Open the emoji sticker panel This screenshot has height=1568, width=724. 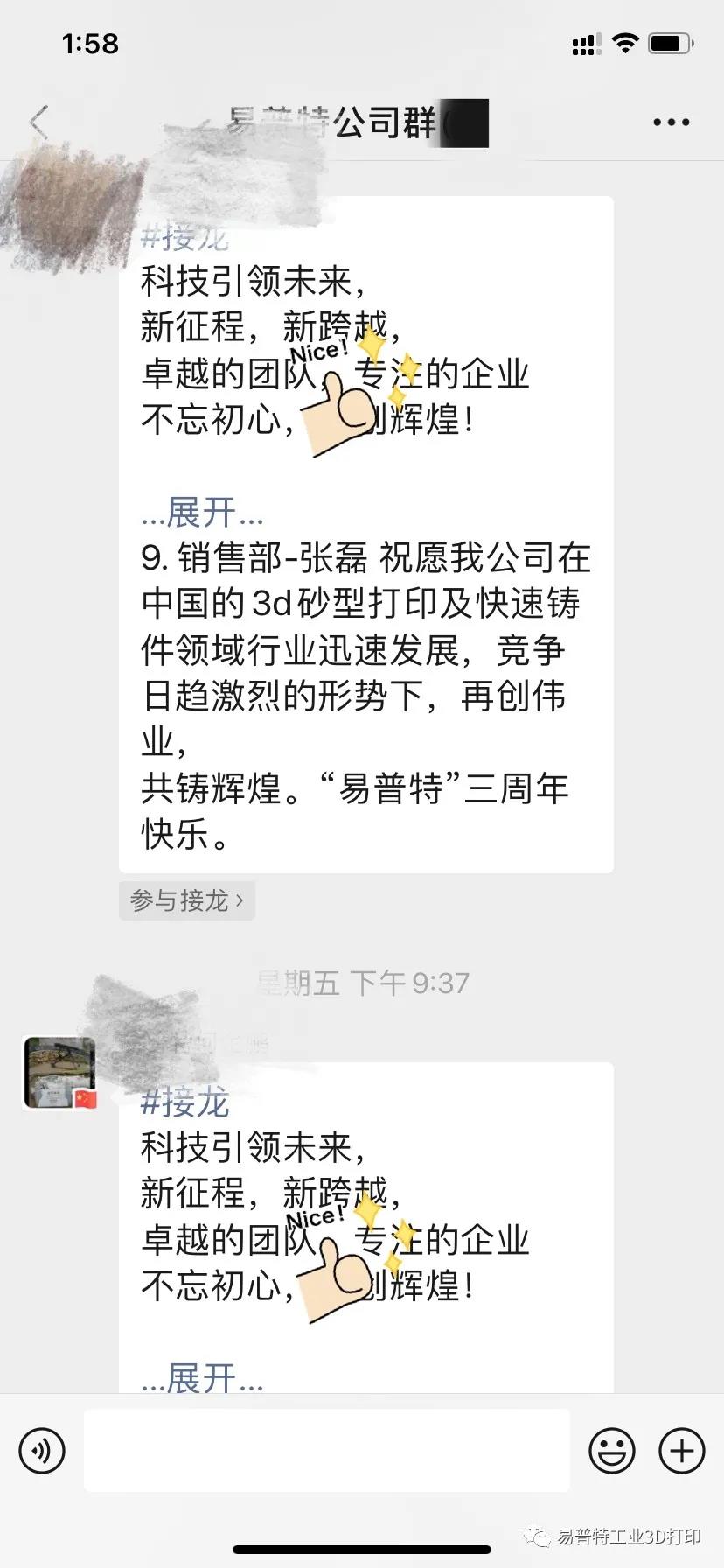coord(611,1450)
